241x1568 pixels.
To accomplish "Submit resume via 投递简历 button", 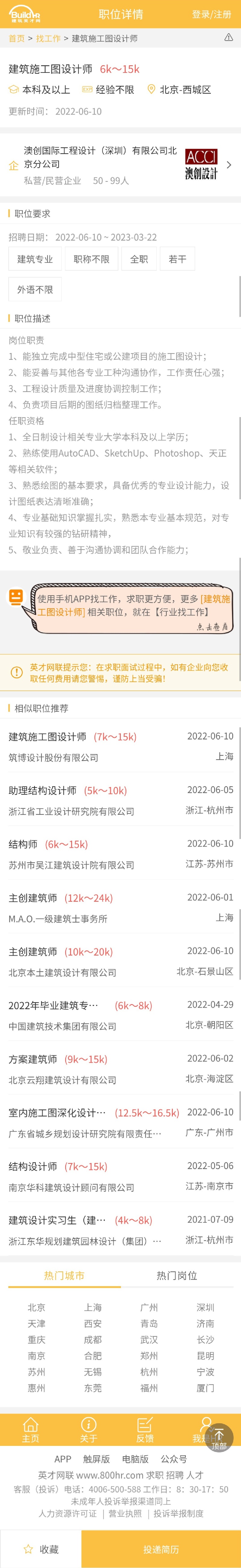I will tap(161, 1549).
